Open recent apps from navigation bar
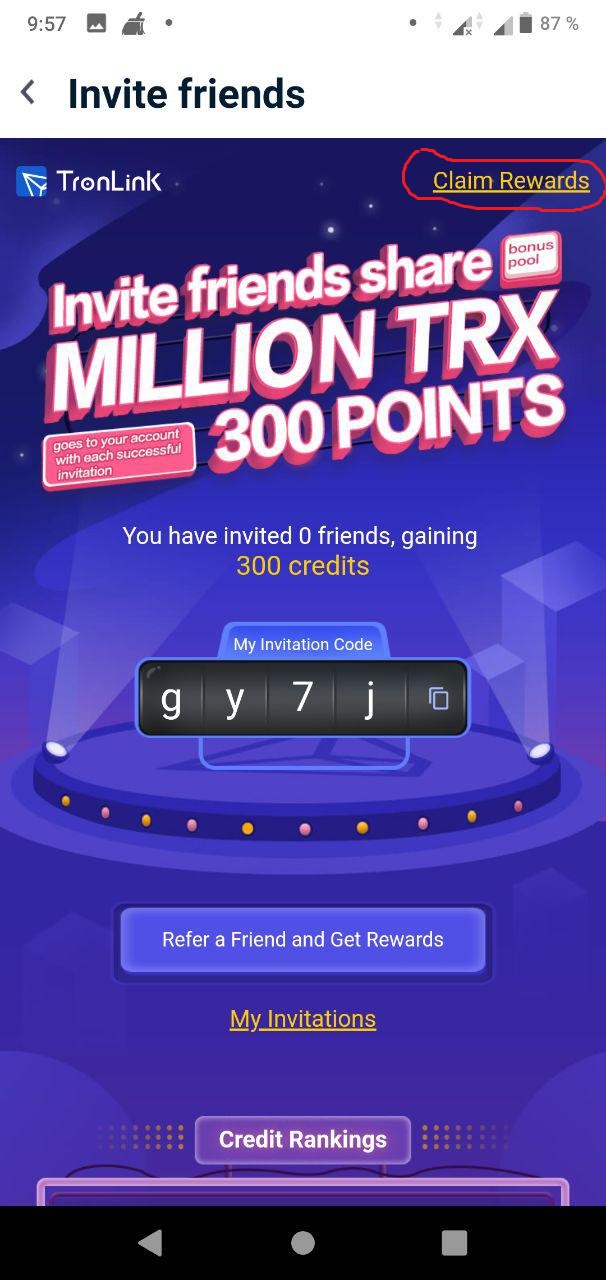 coord(454,1243)
